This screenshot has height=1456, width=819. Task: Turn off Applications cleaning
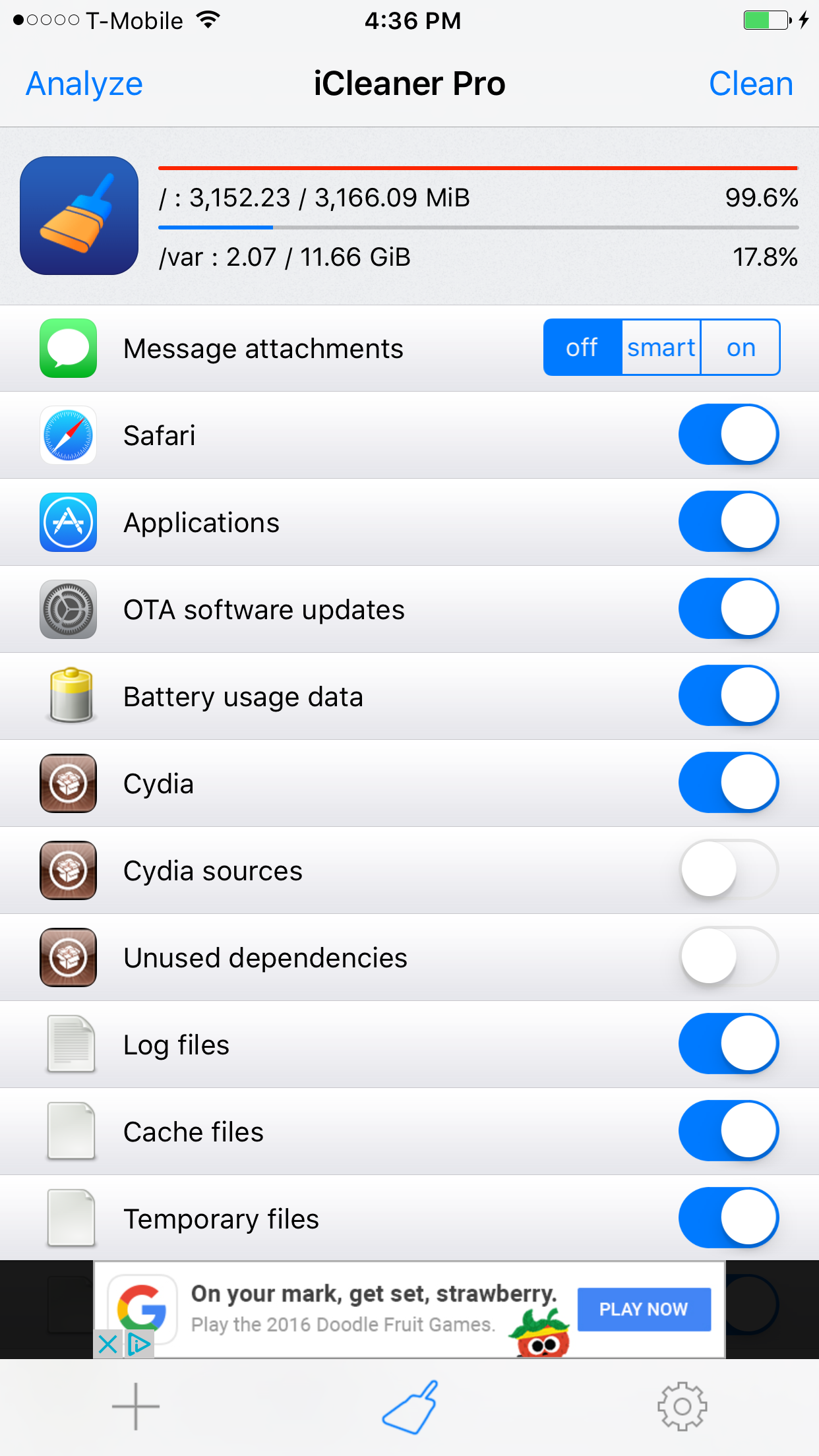729,522
